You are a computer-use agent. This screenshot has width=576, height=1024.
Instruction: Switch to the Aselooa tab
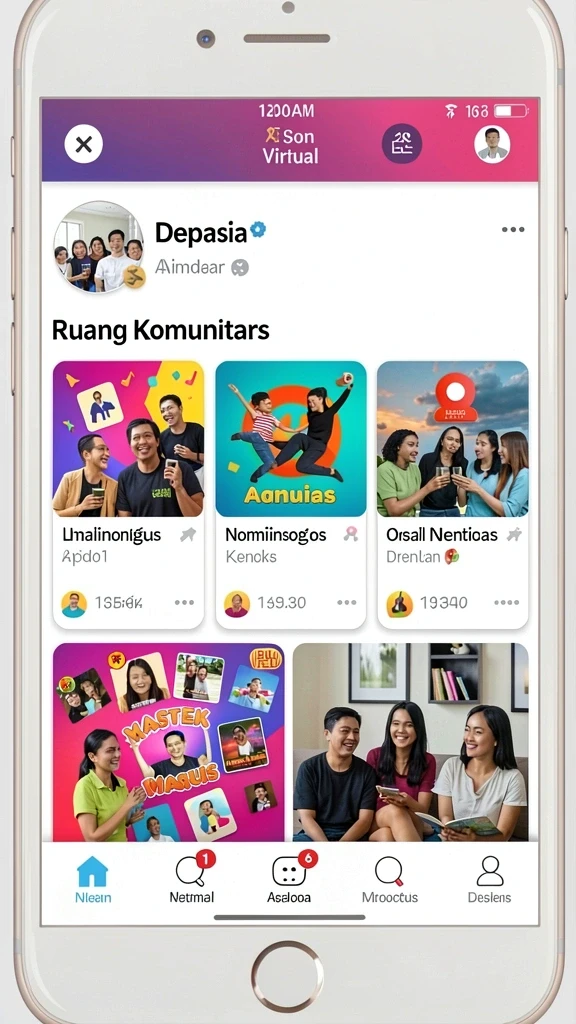(x=289, y=879)
